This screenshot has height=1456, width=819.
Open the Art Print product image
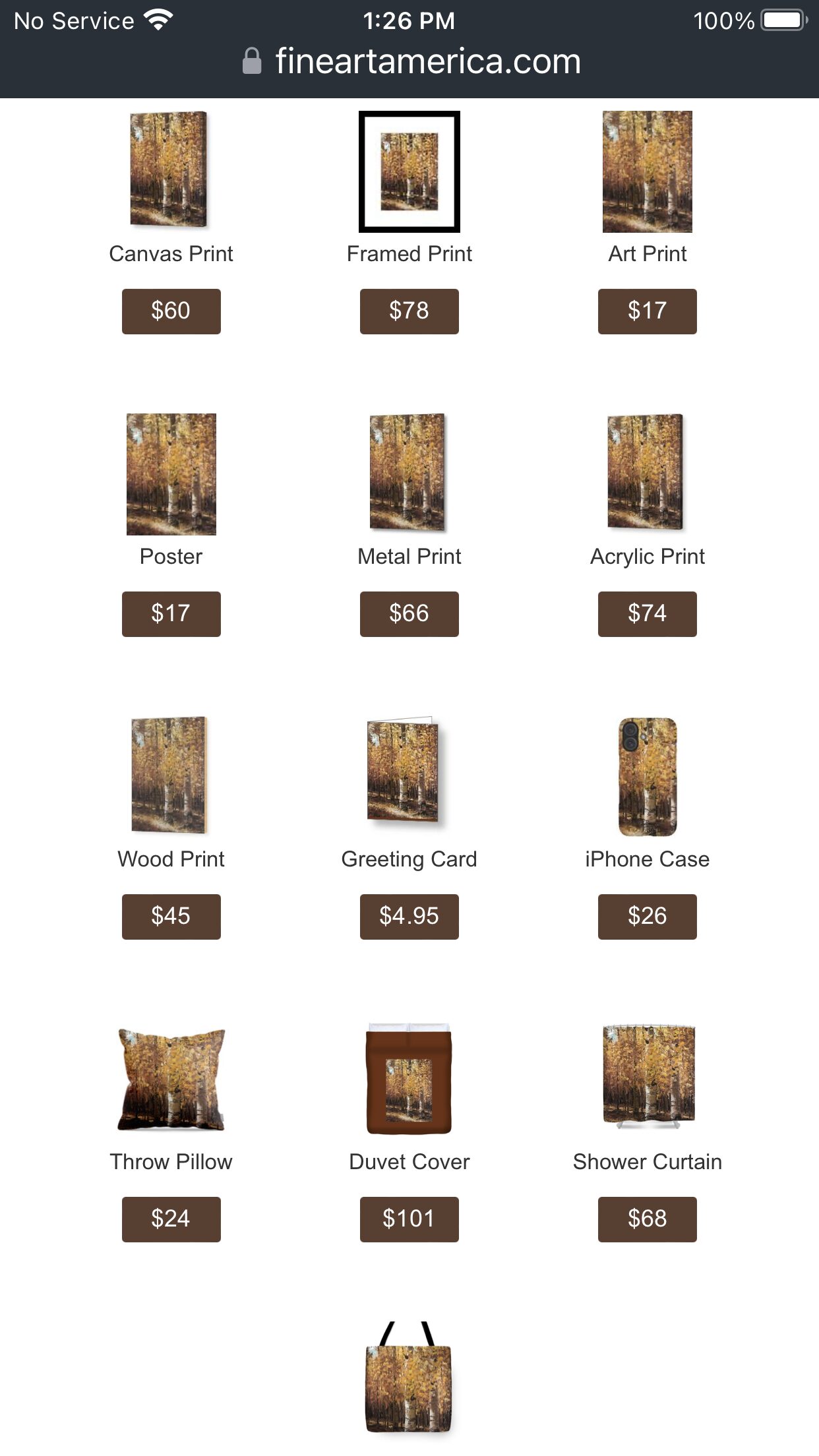click(x=647, y=171)
